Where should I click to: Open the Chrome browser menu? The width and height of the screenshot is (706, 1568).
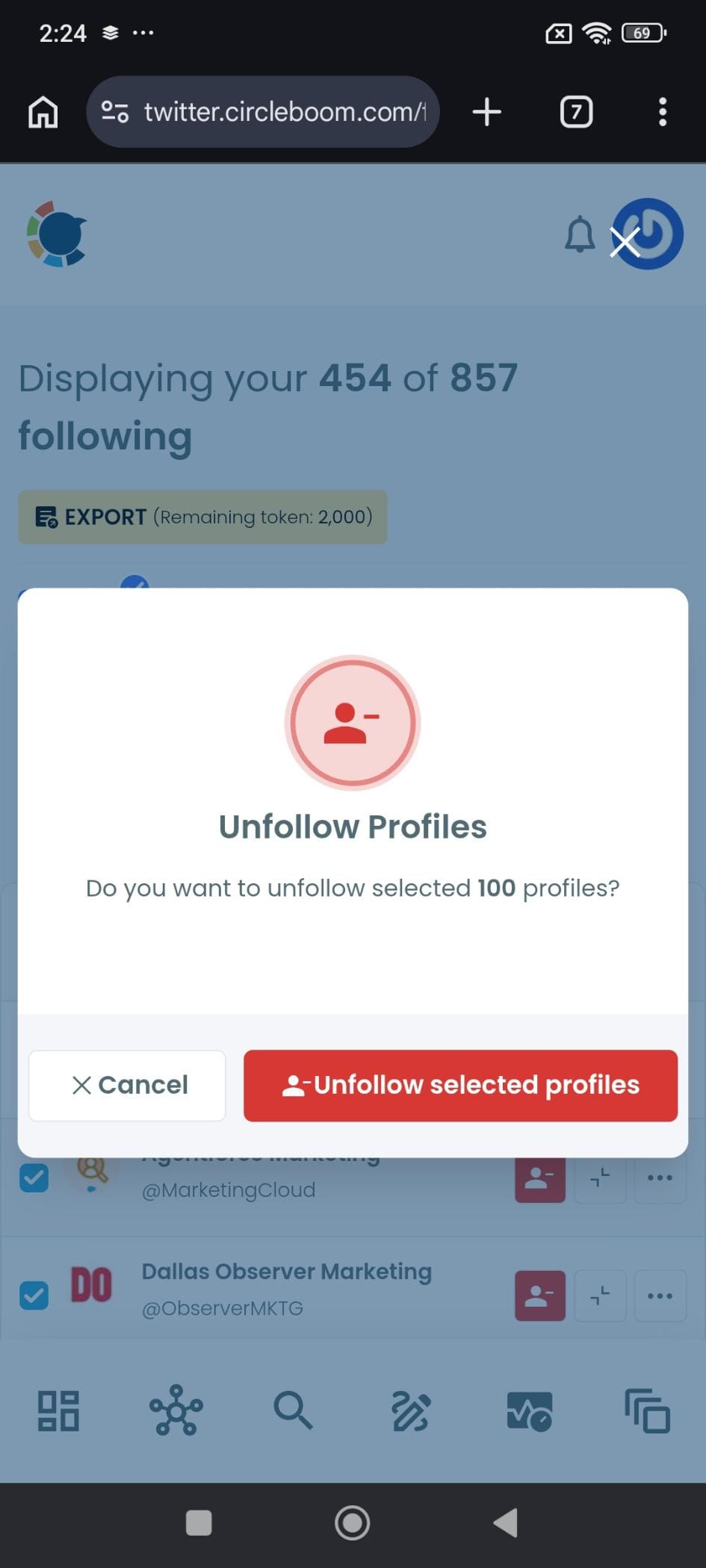[662, 111]
